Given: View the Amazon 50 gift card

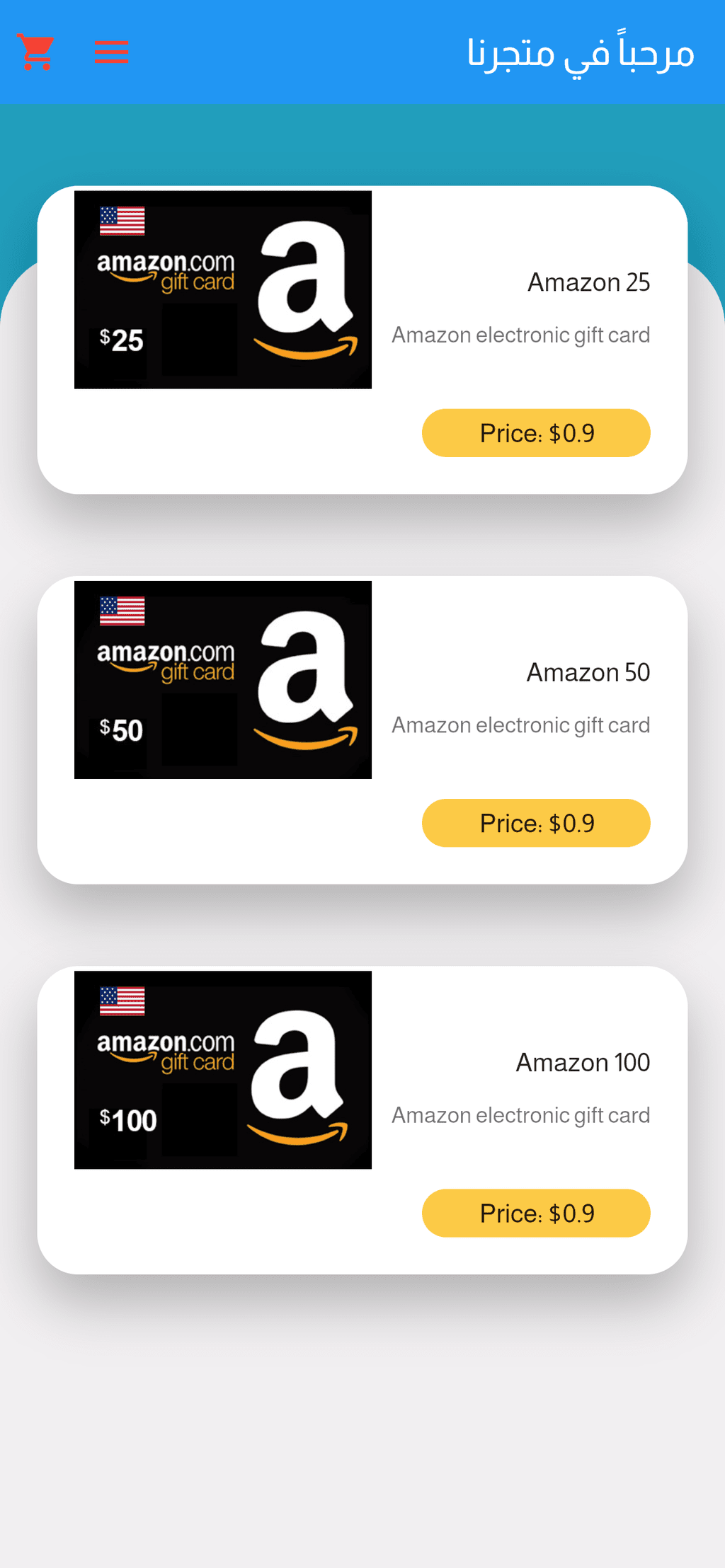Looking at the screenshot, I should pos(362,730).
